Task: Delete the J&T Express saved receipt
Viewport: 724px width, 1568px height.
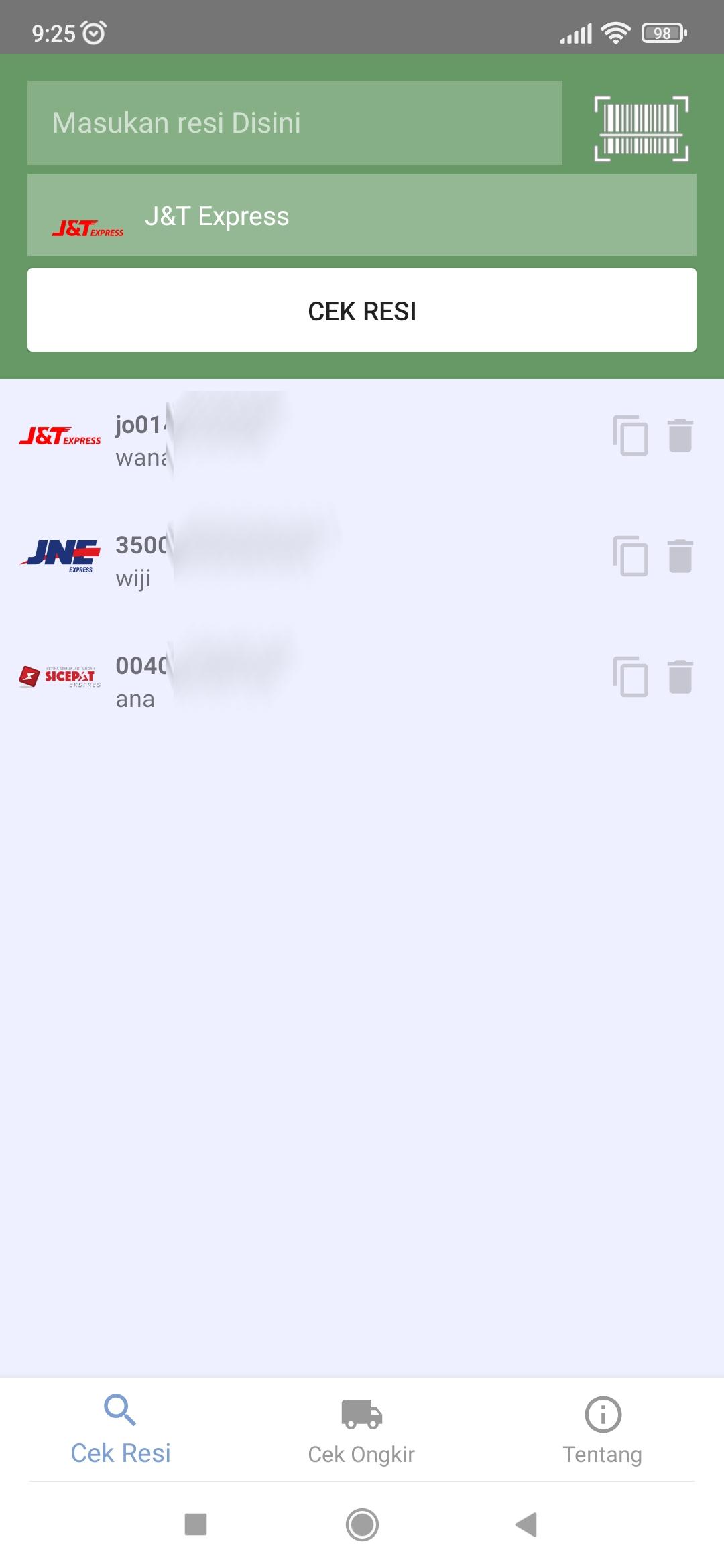Action: point(680,436)
